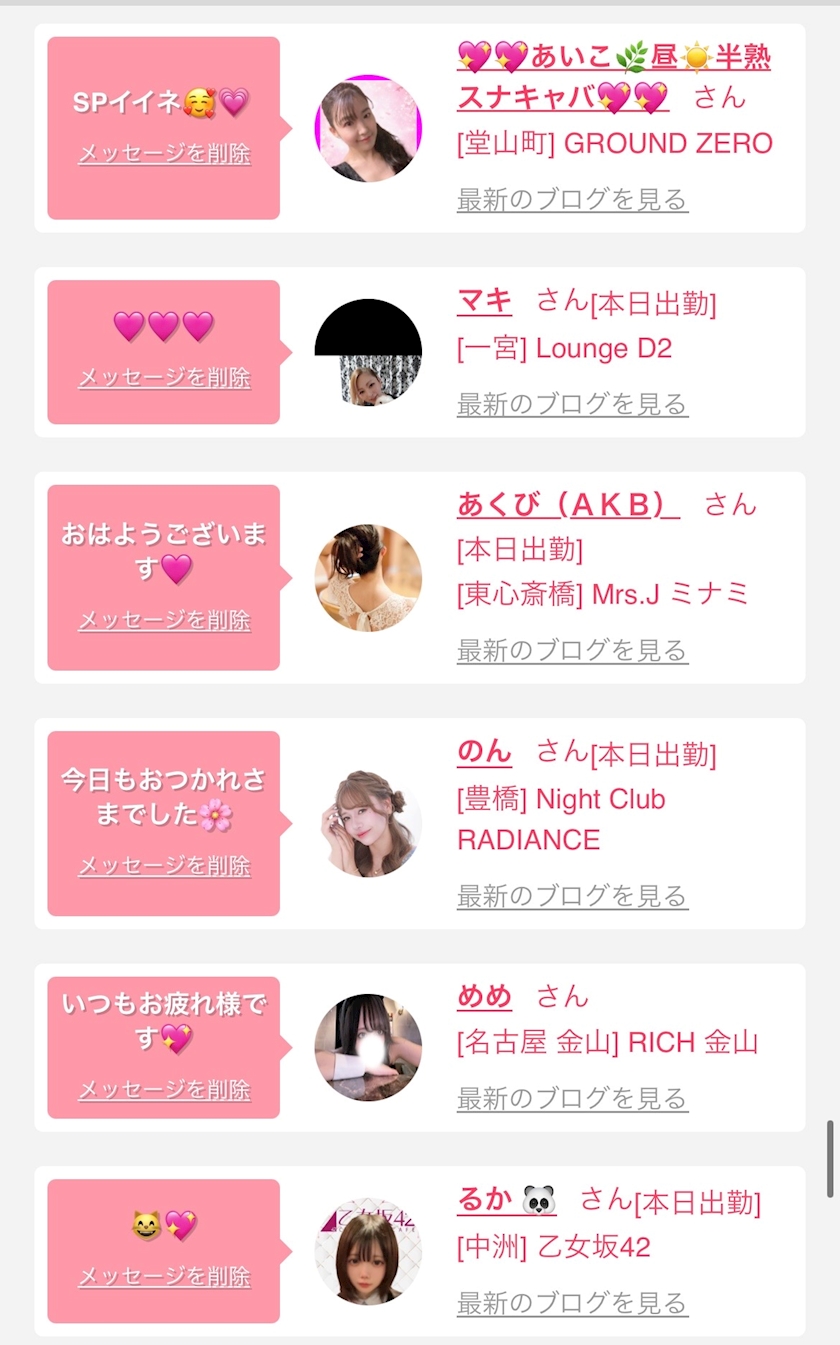
Task: View めめ's latest blog
Action: pyautogui.click(x=572, y=1098)
